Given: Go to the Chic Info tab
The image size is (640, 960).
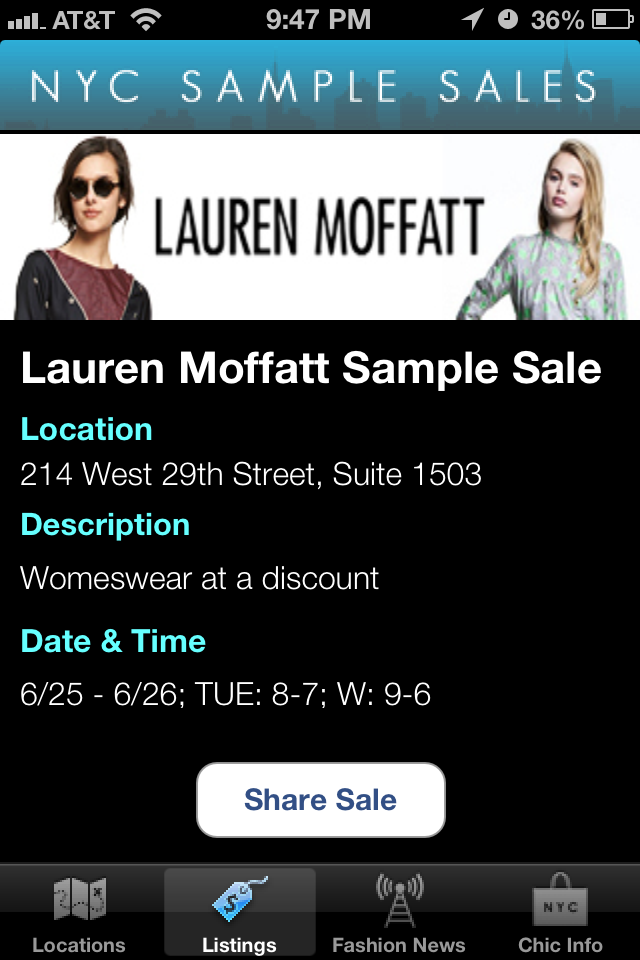Looking at the screenshot, I should click(560, 913).
